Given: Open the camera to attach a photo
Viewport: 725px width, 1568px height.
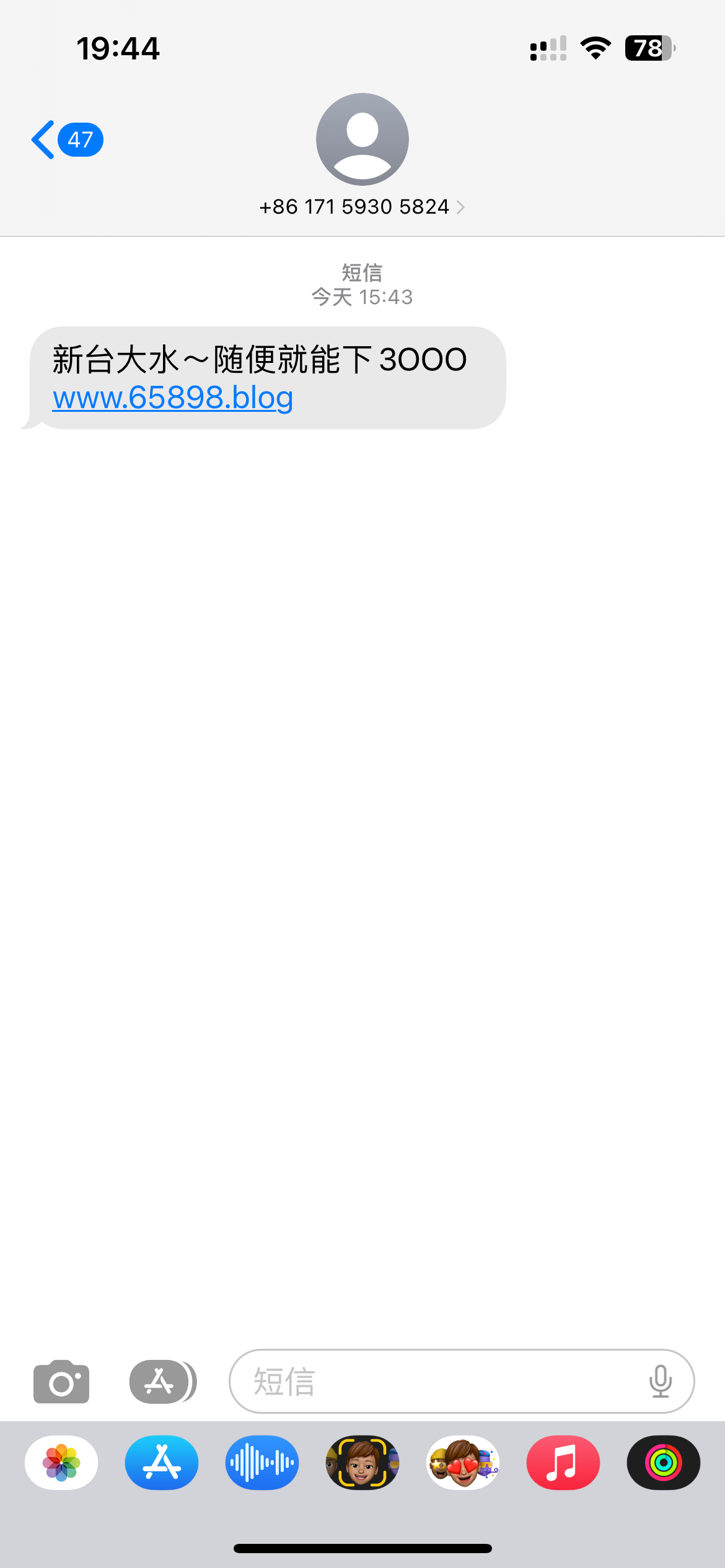Looking at the screenshot, I should coord(61,1382).
